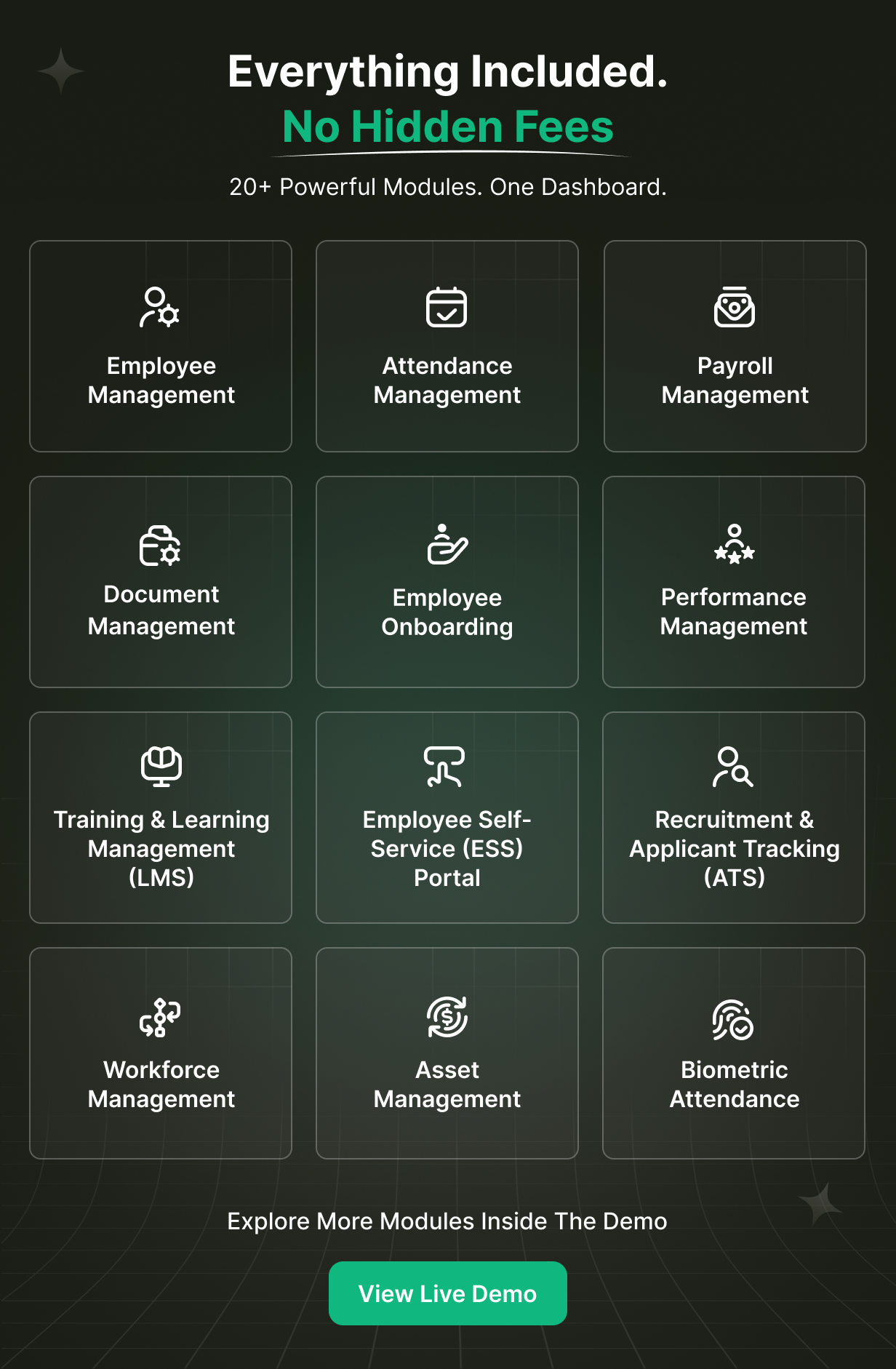896x1369 pixels.
Task: Select the Payroll Management money envelope icon
Action: tap(734, 307)
